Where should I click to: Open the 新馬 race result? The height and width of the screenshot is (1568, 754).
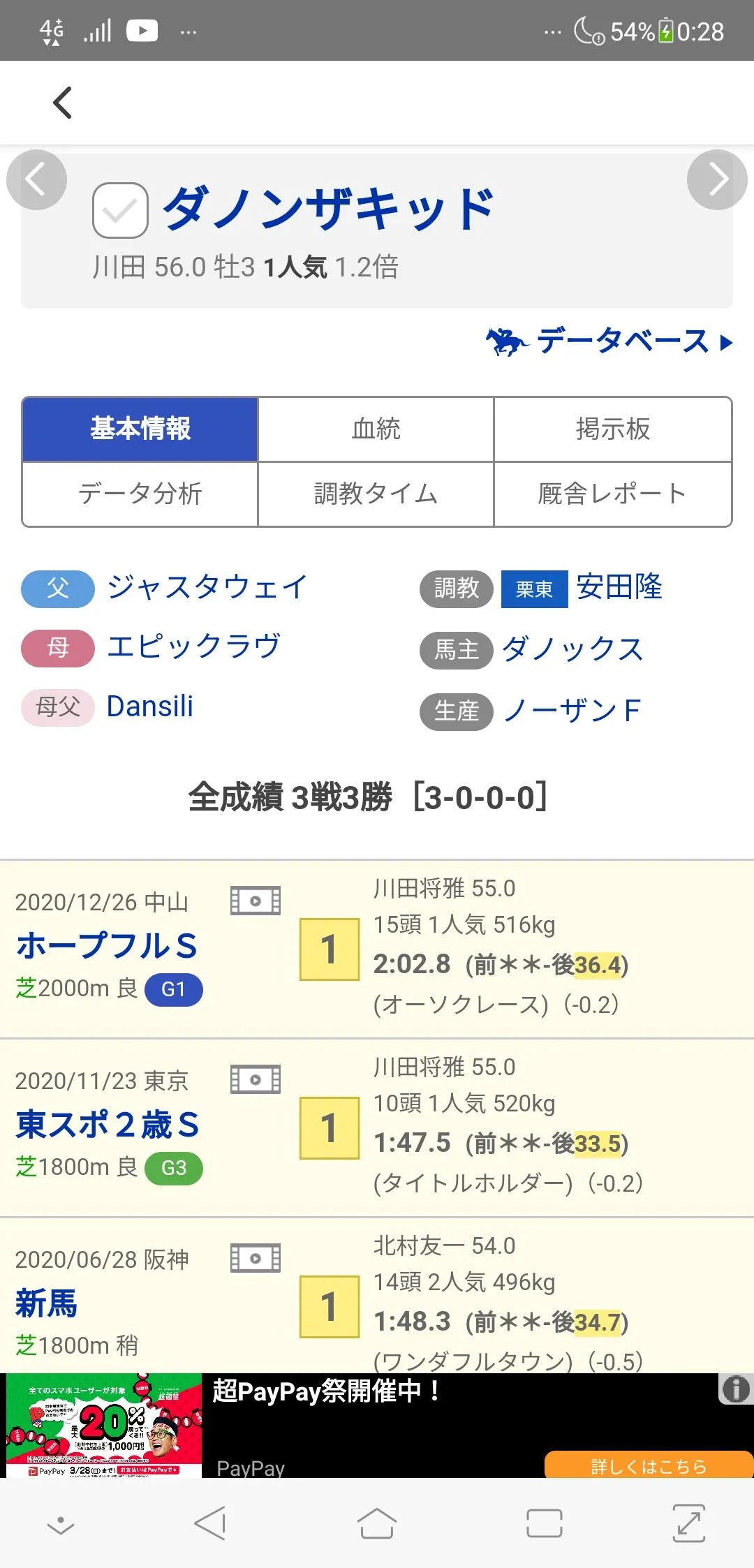coord(47,1303)
